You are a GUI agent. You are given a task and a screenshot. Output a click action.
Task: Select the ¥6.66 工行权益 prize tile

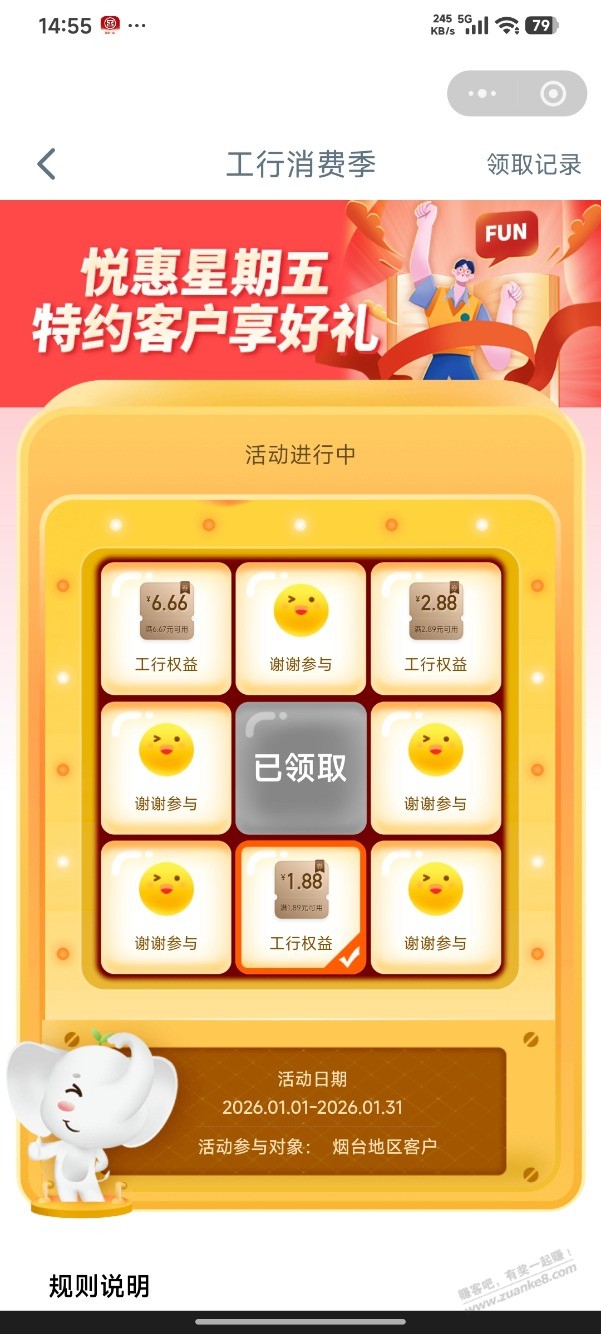[x=166, y=628]
